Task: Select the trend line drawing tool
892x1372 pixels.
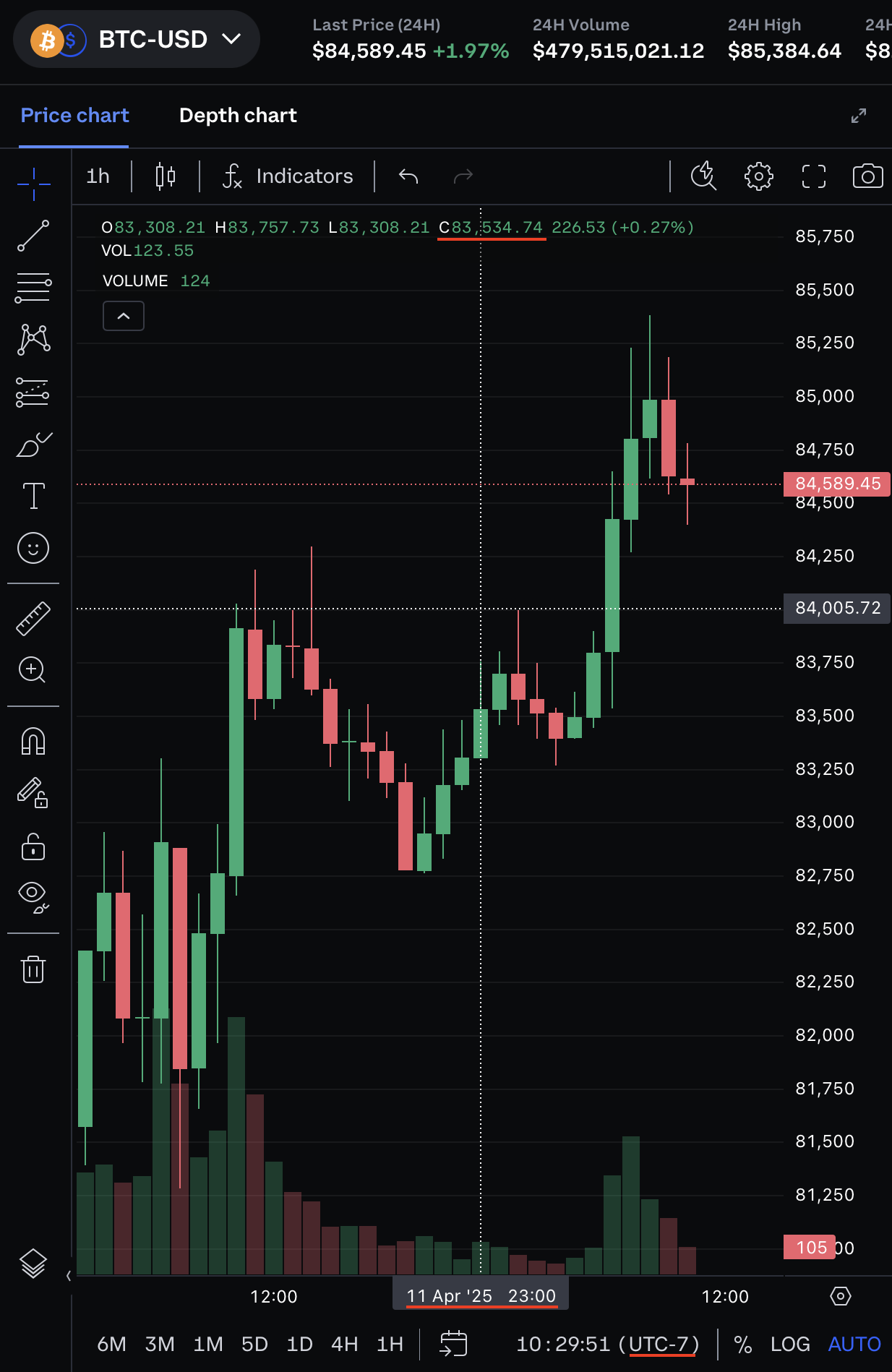Action: coord(33,236)
